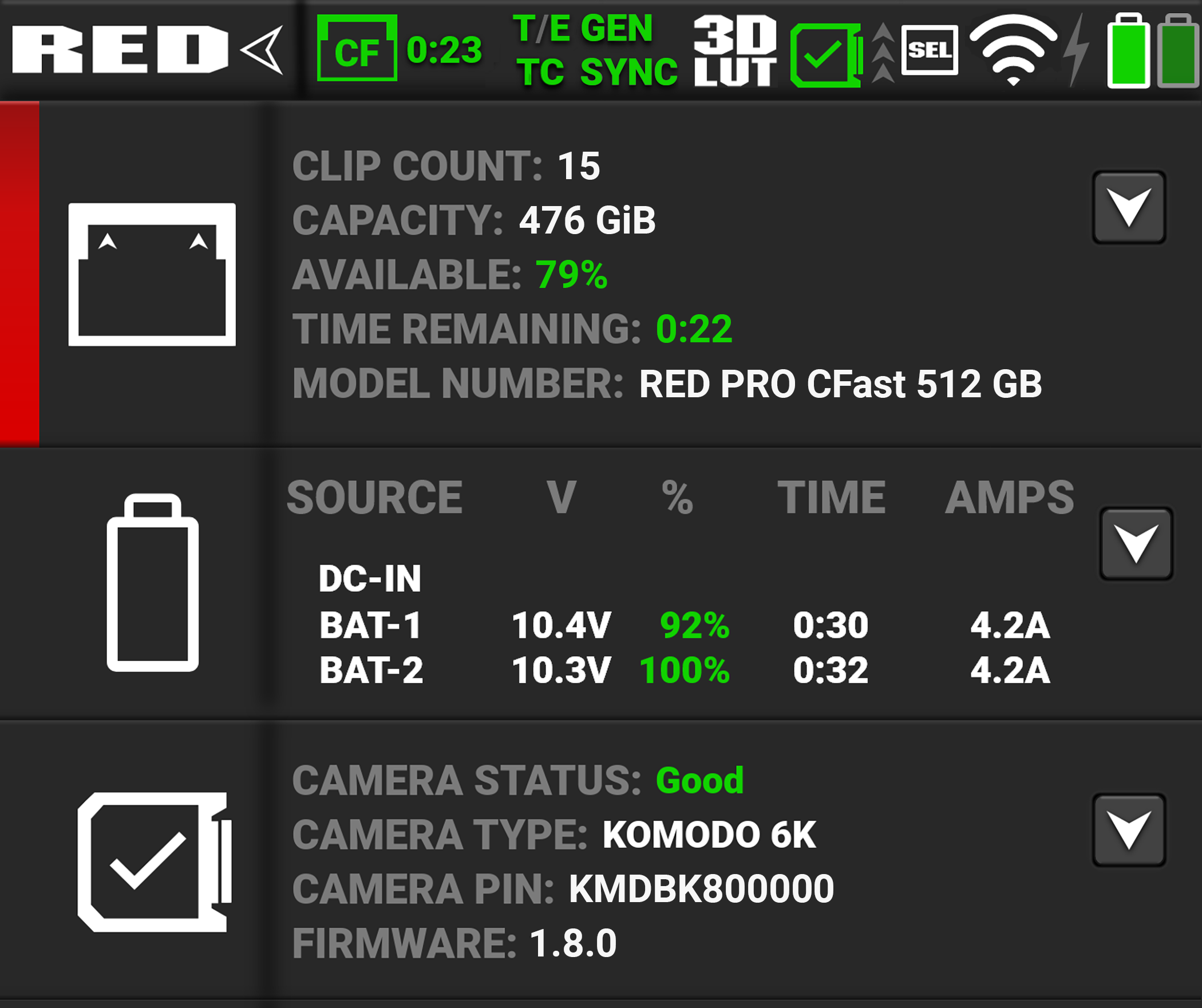Open the CF media indicator in top bar
1202x1008 pixels.
point(357,49)
